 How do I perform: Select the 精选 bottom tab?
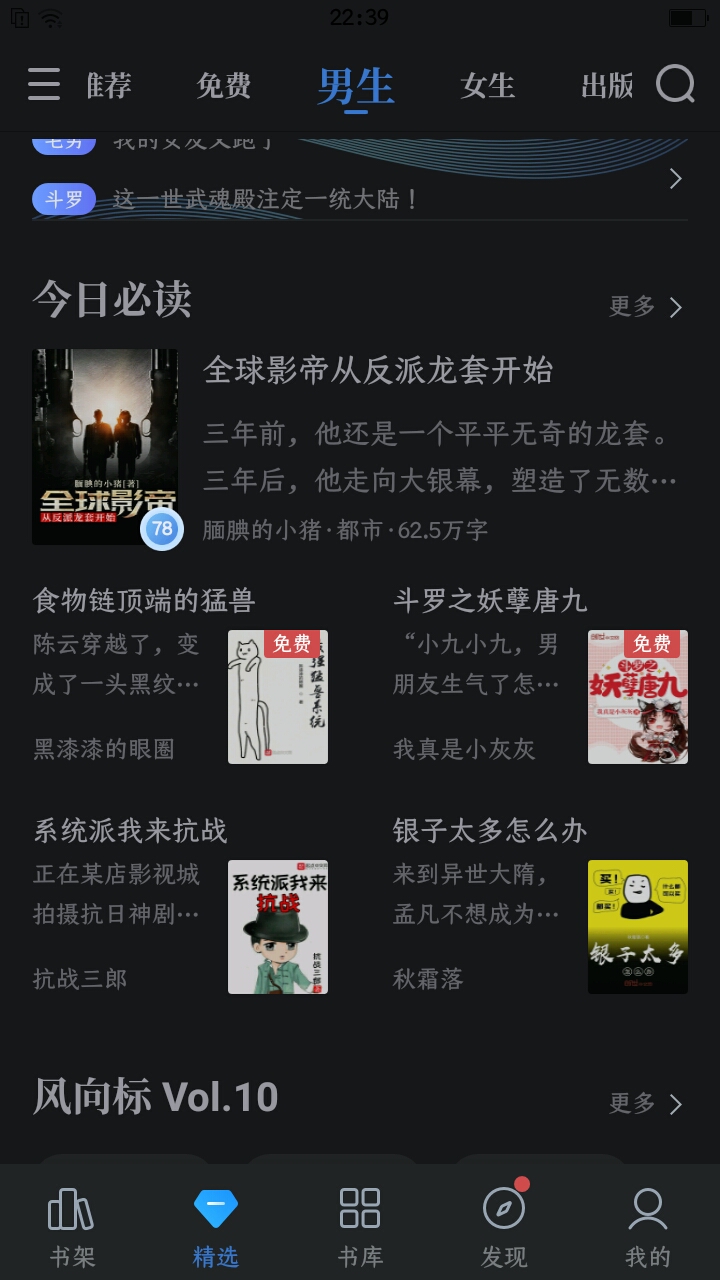[216, 1227]
